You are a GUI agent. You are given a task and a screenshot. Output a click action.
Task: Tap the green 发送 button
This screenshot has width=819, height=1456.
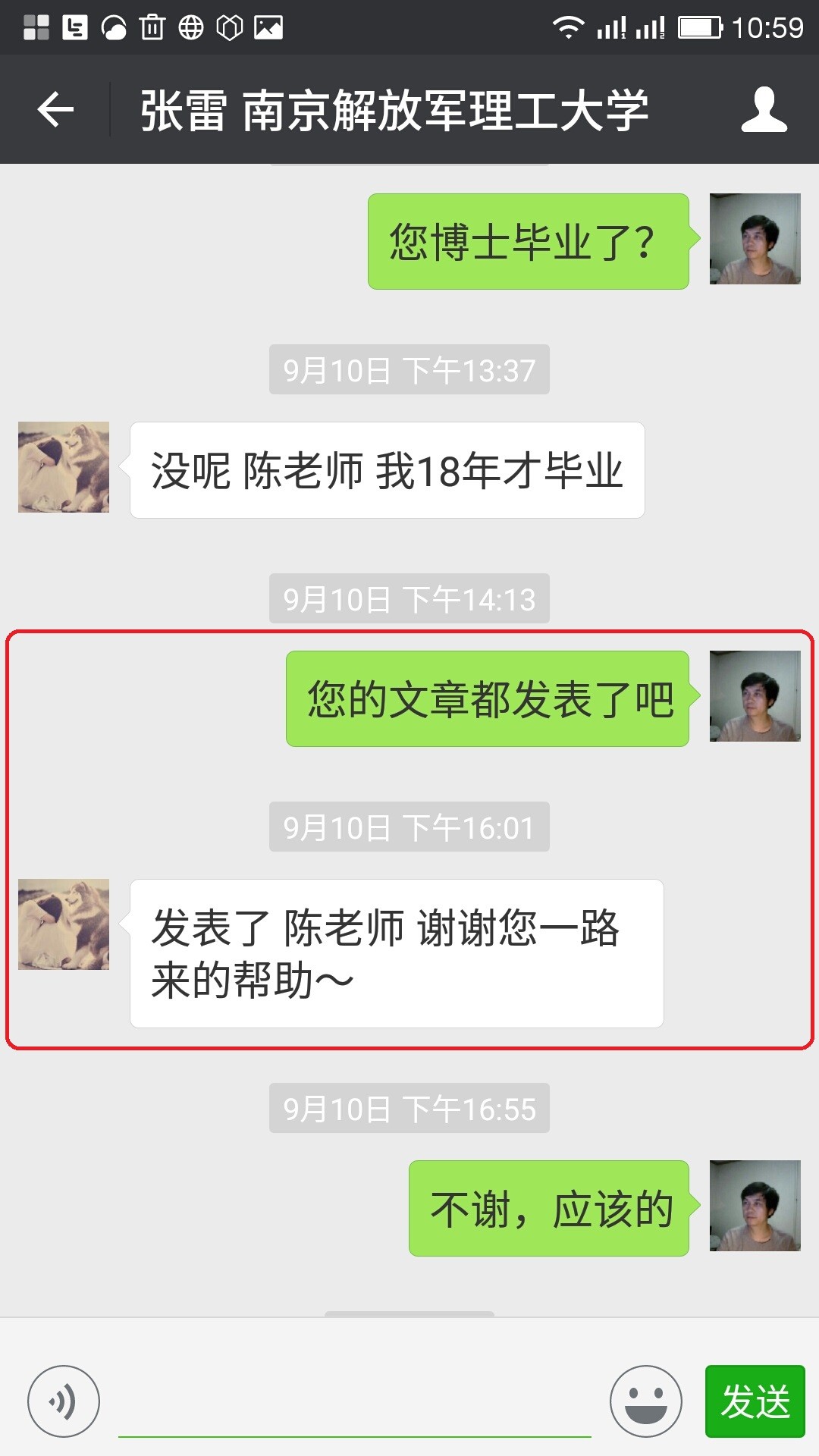pos(755,1401)
